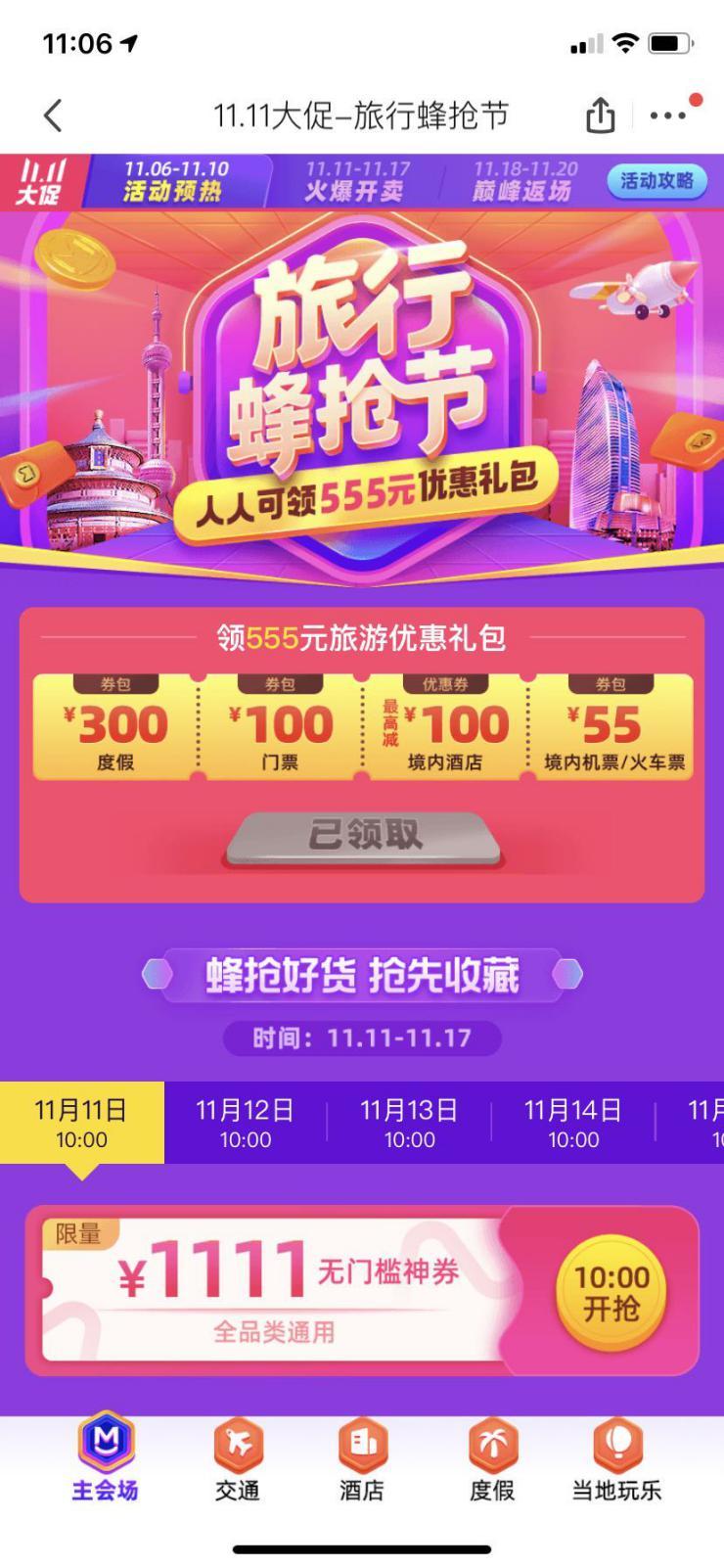
Task: Select the 11.11-11.17 火爆开卖 stage tab
Action: [357, 181]
